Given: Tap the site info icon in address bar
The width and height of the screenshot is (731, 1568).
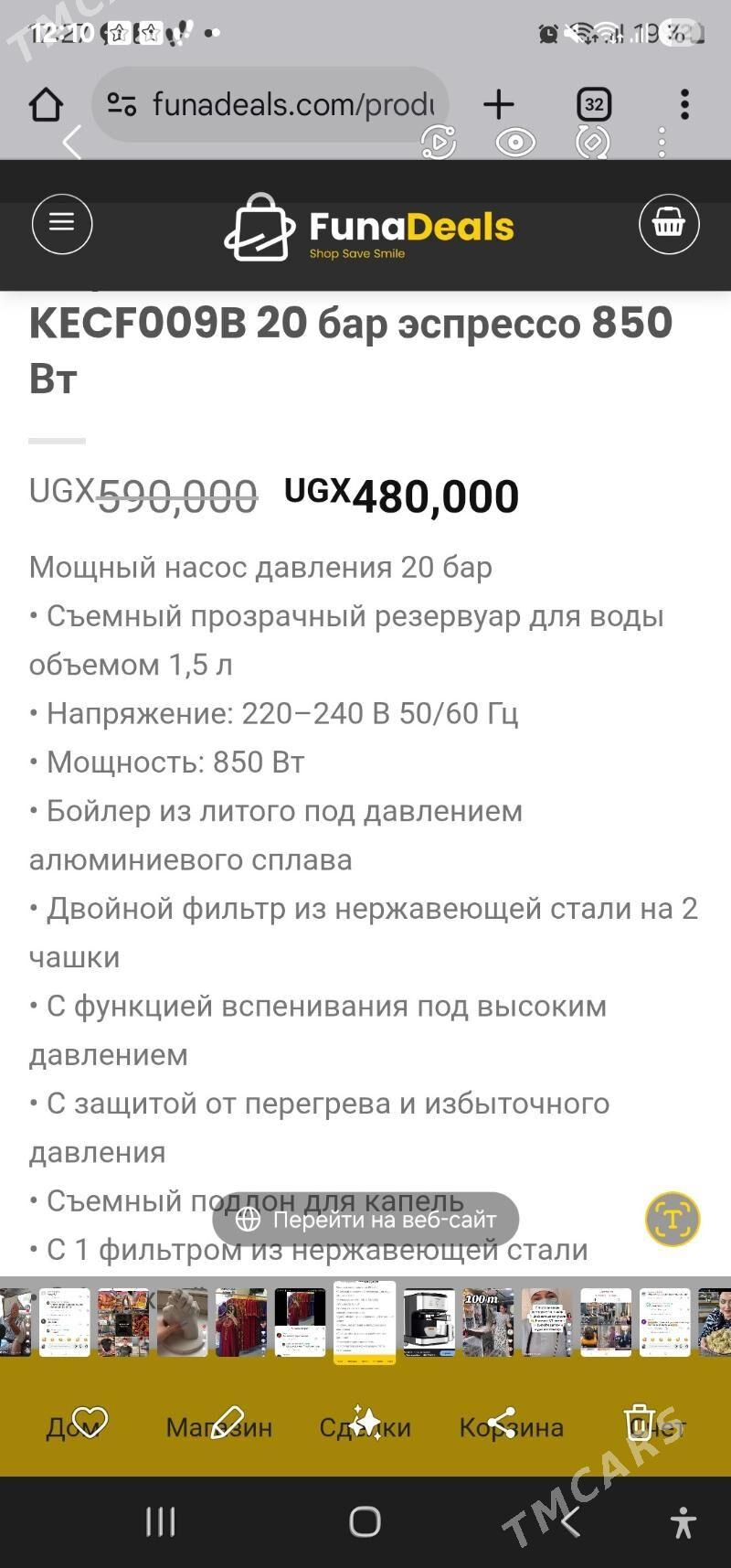Looking at the screenshot, I should coord(123,104).
